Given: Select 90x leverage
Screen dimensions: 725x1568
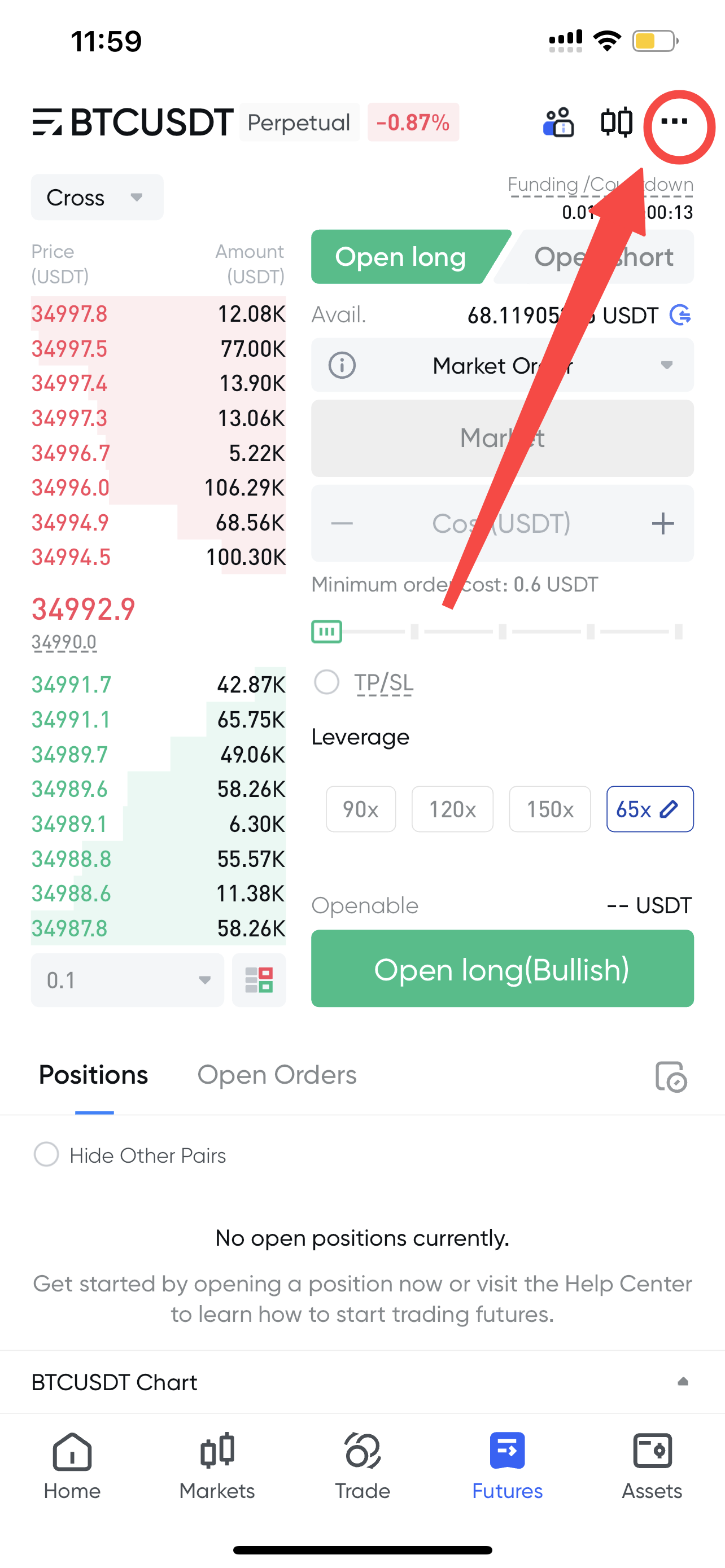Looking at the screenshot, I should 361,809.
